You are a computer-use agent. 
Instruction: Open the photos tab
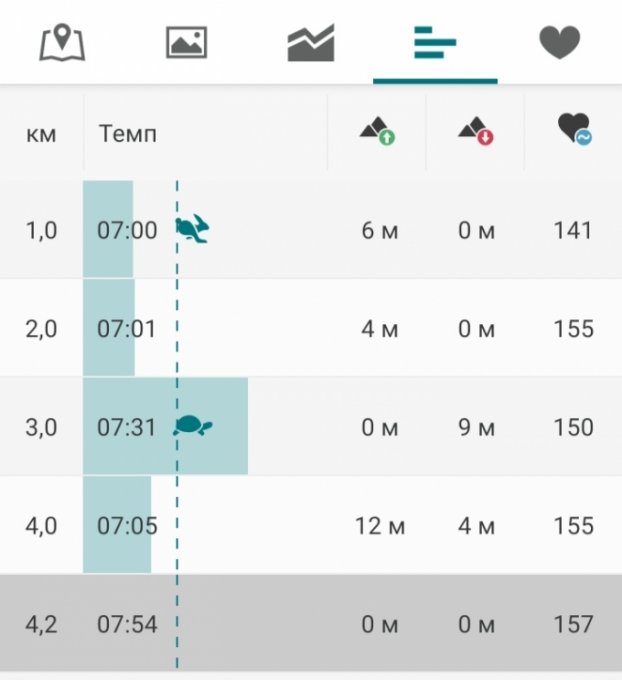186,43
